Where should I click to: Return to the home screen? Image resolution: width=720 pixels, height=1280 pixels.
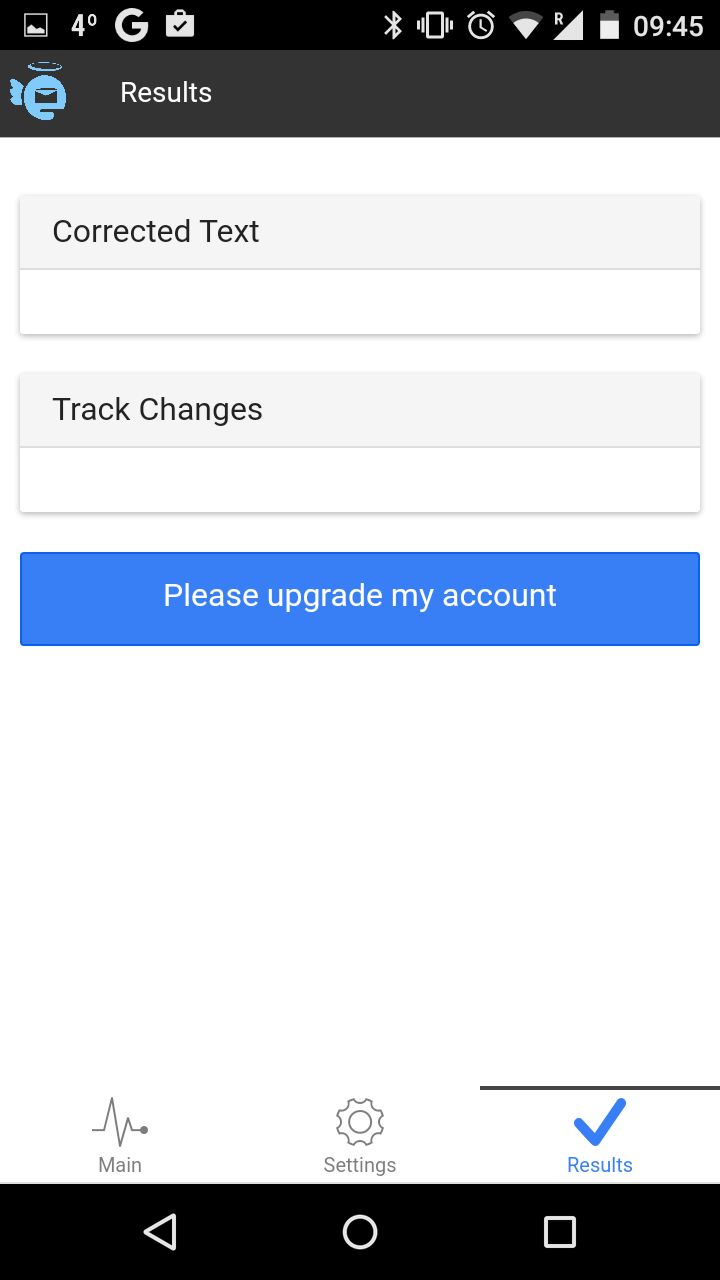pyautogui.click(x=360, y=1232)
